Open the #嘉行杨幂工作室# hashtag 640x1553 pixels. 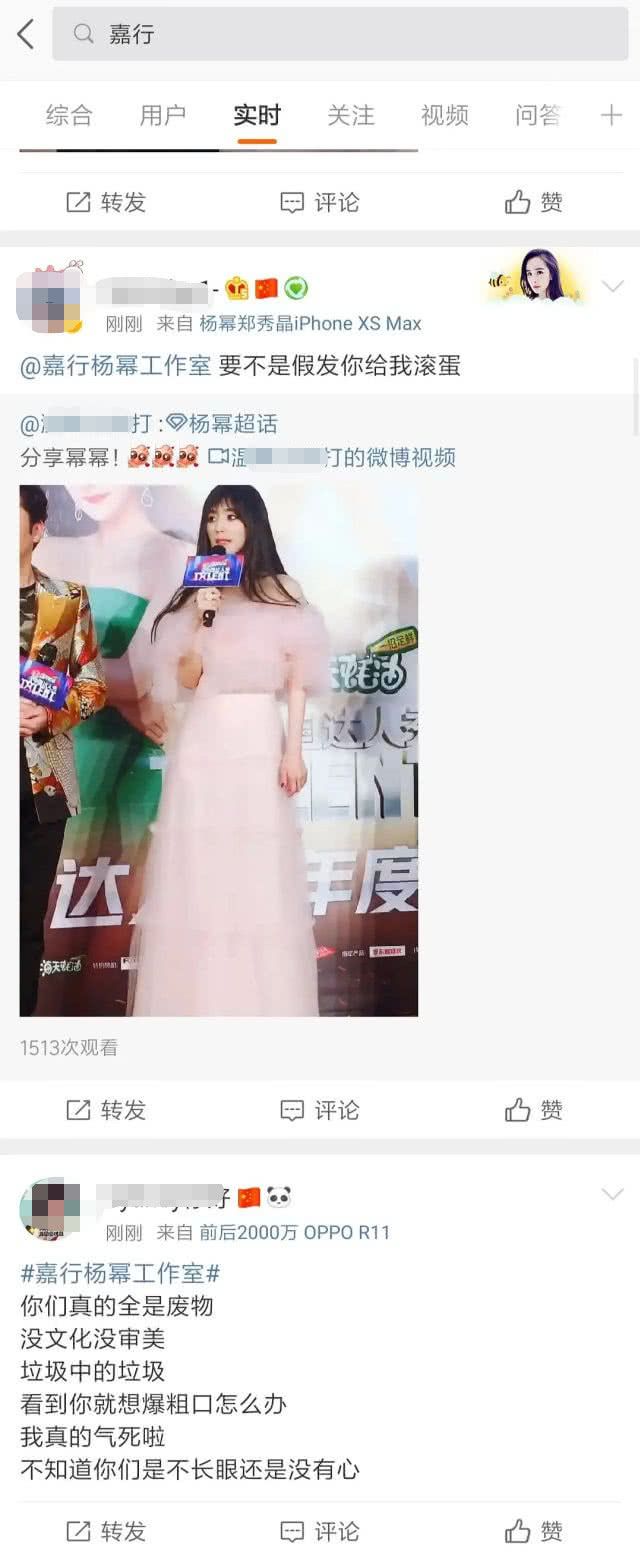120,1273
